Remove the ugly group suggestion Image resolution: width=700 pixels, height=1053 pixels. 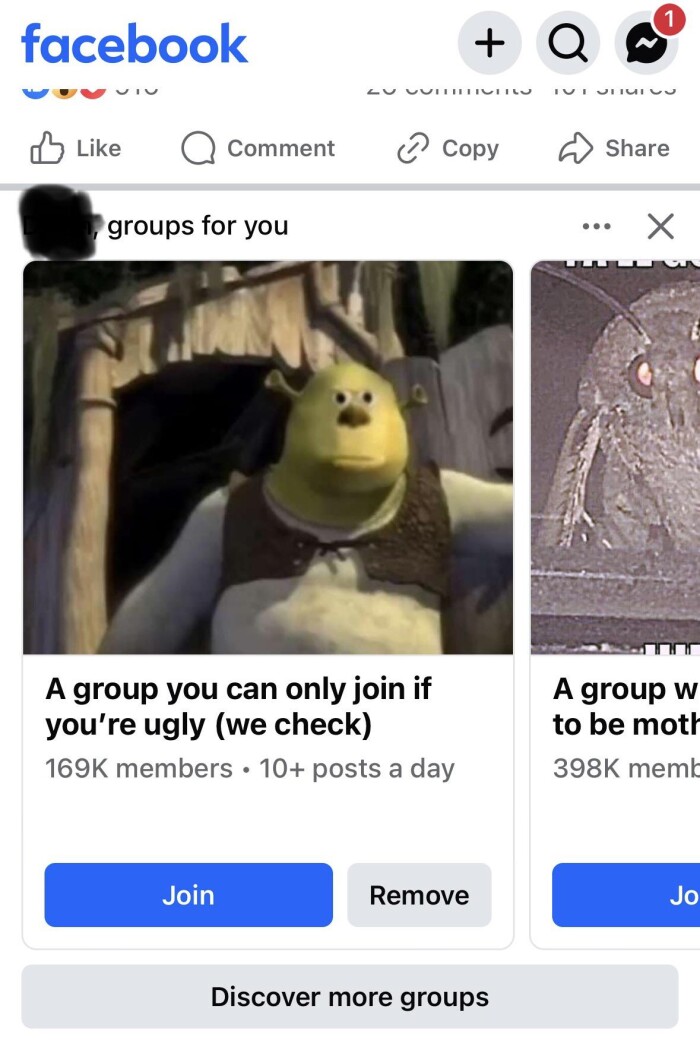coord(419,895)
